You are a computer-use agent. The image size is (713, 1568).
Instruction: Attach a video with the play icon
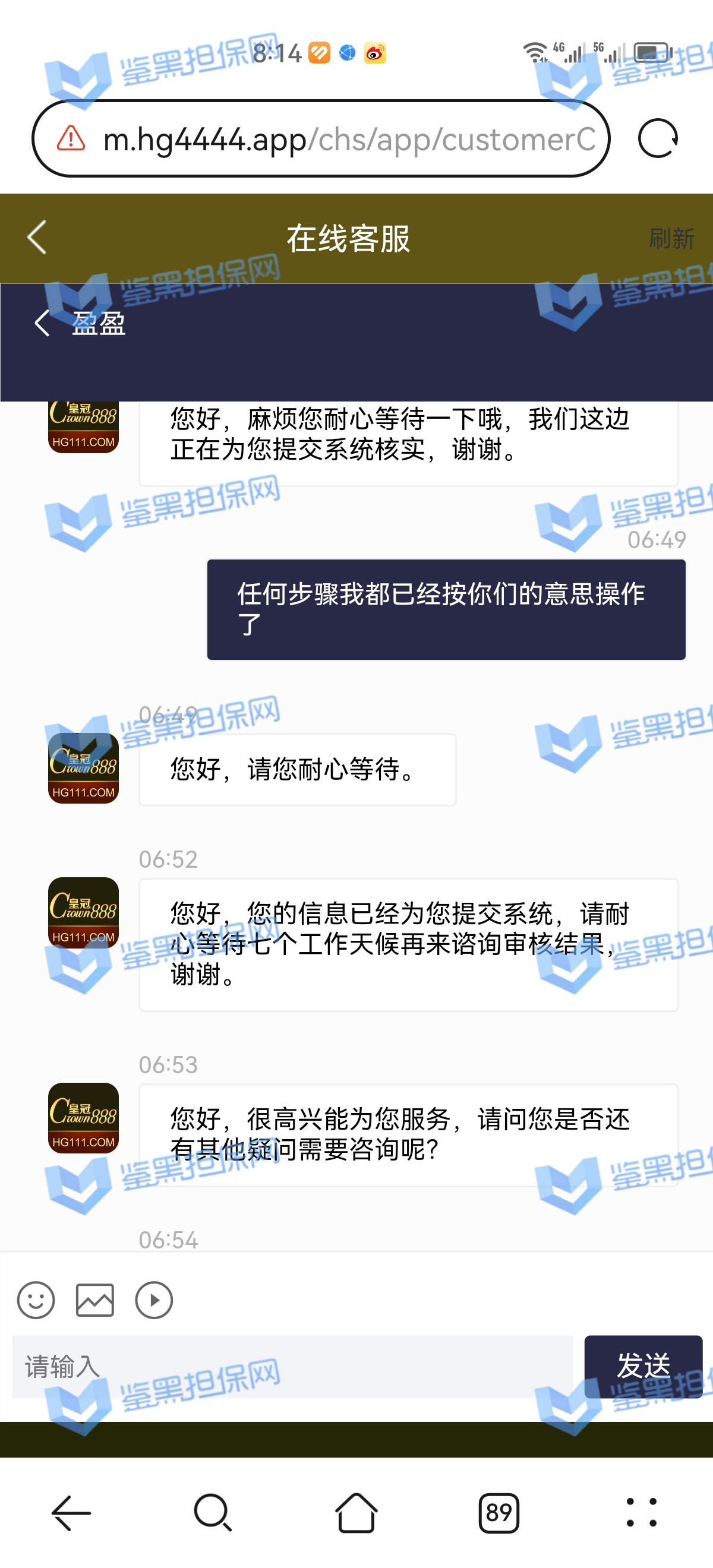click(x=153, y=1301)
